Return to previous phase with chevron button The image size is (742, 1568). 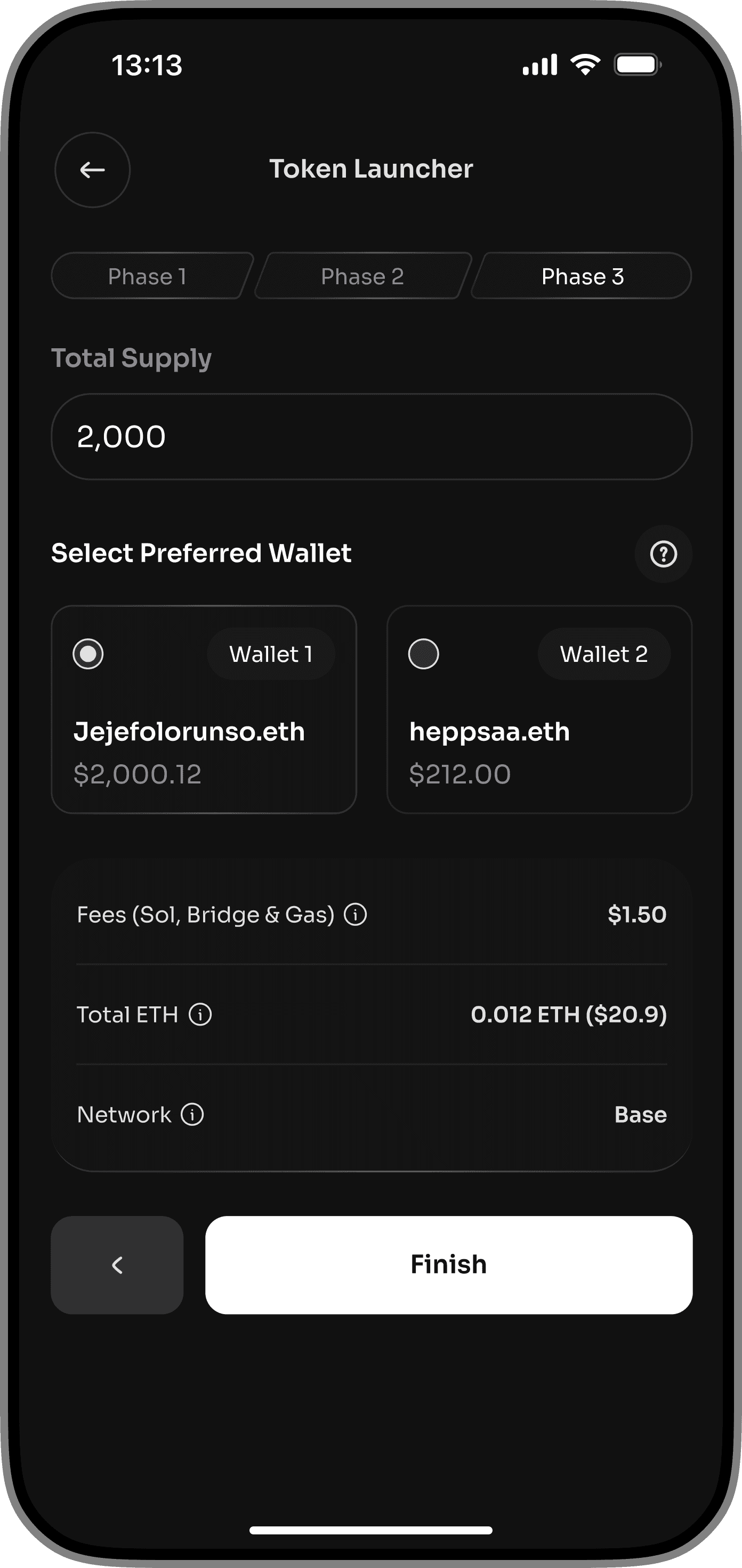tap(117, 1265)
